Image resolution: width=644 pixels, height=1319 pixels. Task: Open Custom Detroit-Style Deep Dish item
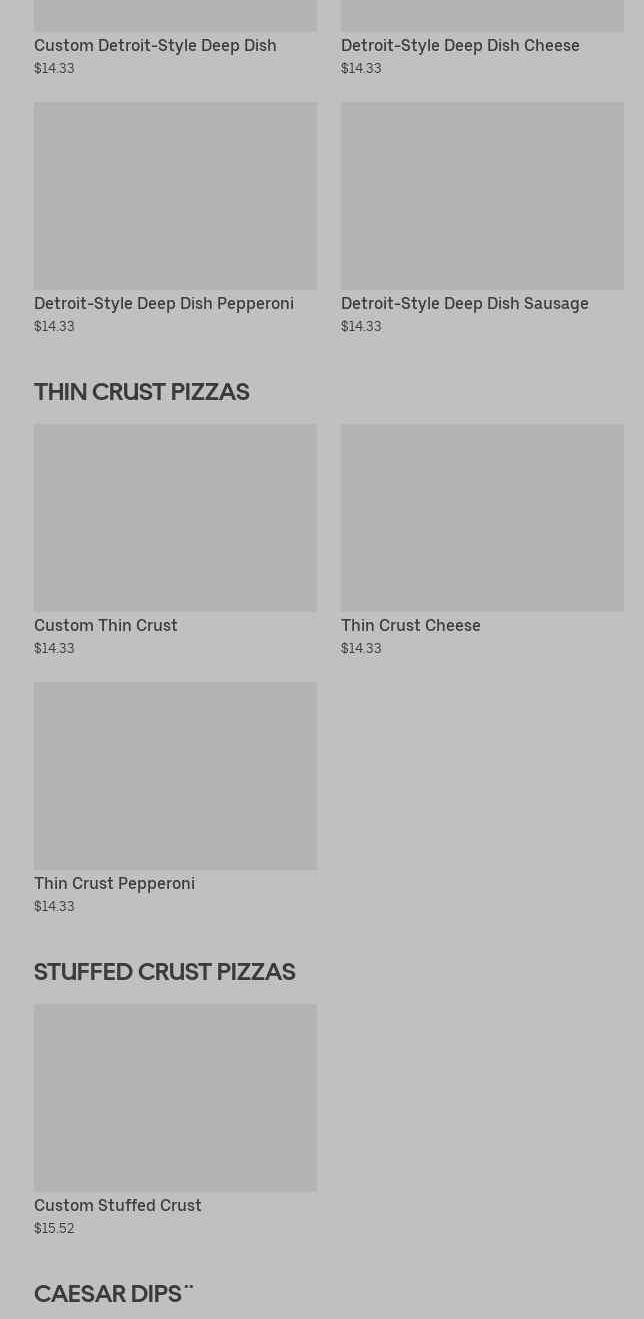point(155,45)
